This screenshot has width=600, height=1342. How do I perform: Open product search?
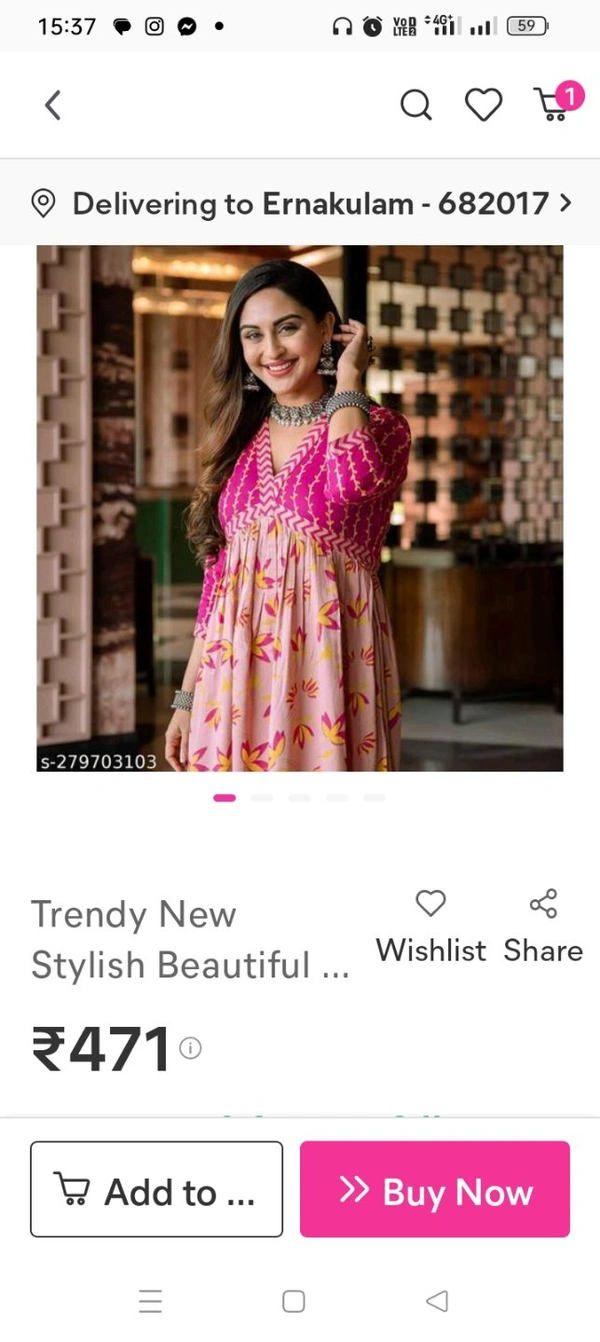[416, 105]
